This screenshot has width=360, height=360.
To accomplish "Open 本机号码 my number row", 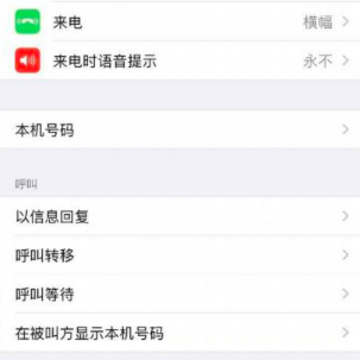I will [180, 129].
